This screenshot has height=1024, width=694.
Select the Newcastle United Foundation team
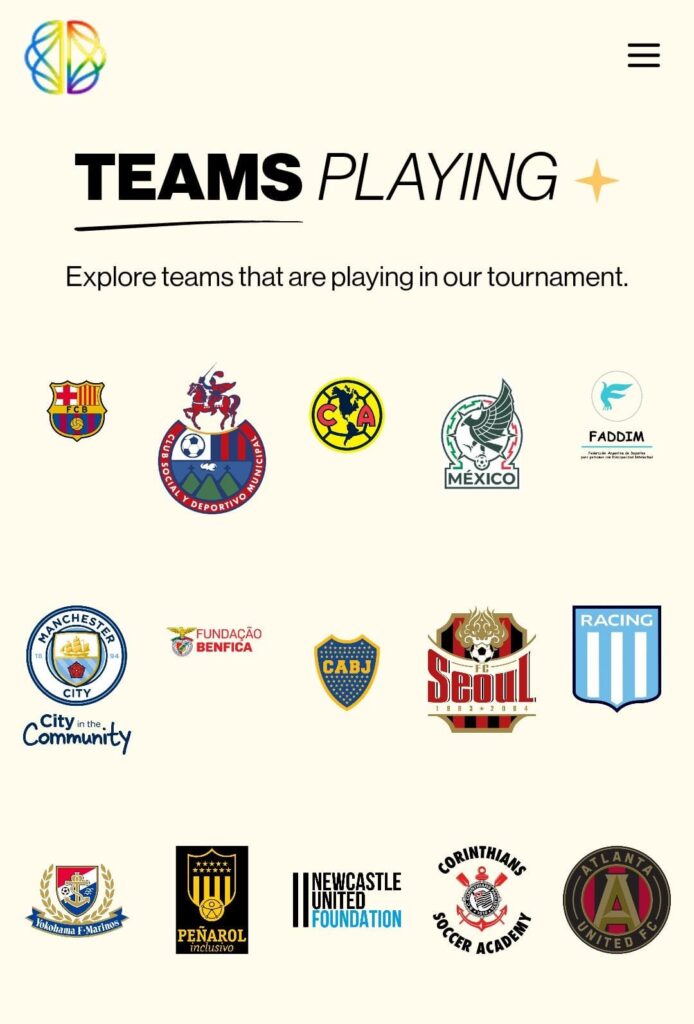[x=347, y=899]
